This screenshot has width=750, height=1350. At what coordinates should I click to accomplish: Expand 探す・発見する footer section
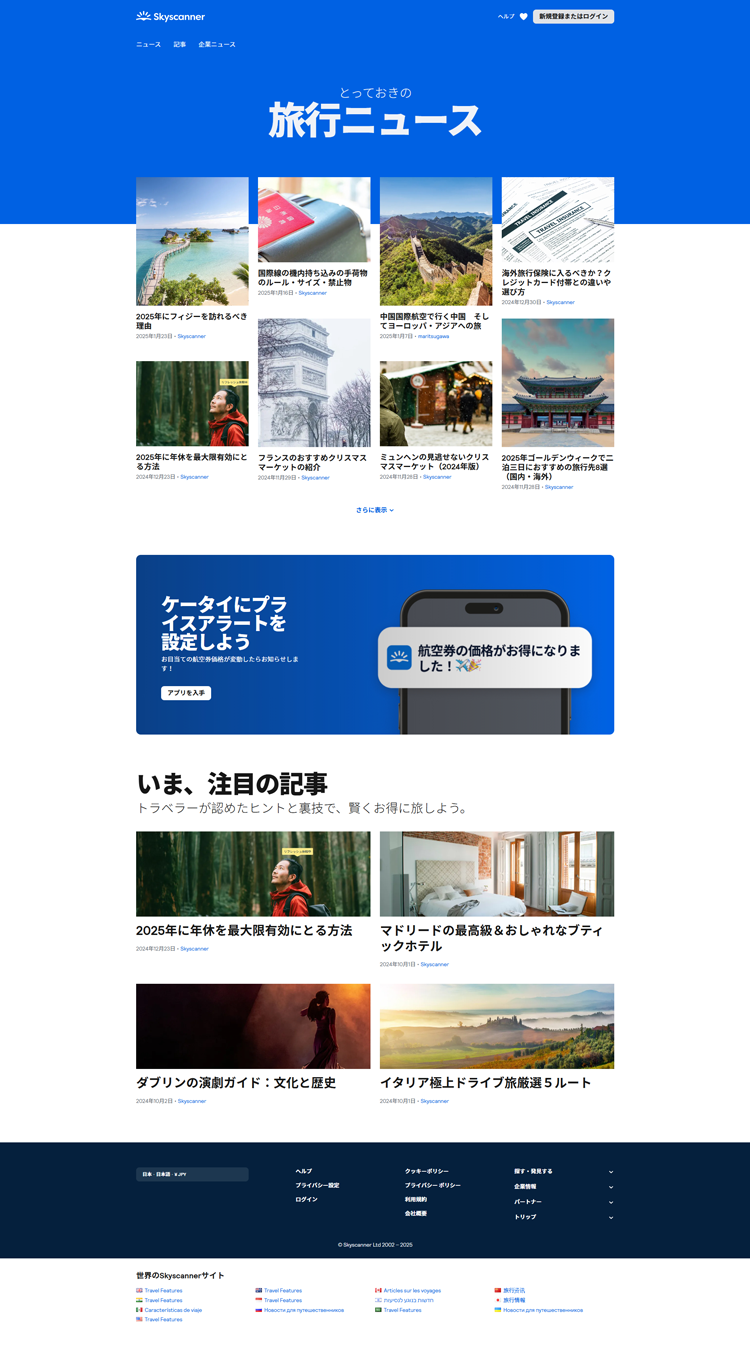point(564,1171)
